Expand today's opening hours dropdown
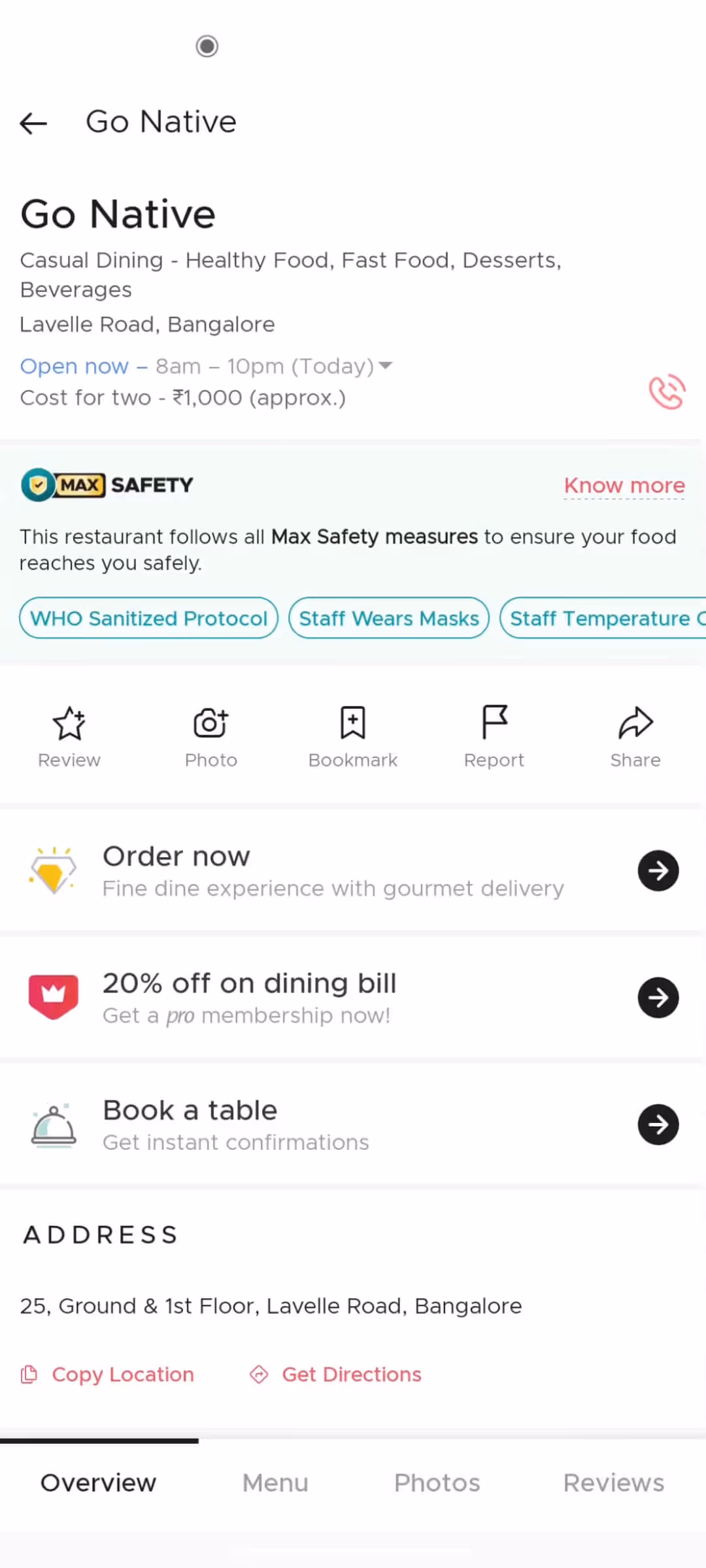This screenshot has height=1568, width=706. click(x=386, y=365)
